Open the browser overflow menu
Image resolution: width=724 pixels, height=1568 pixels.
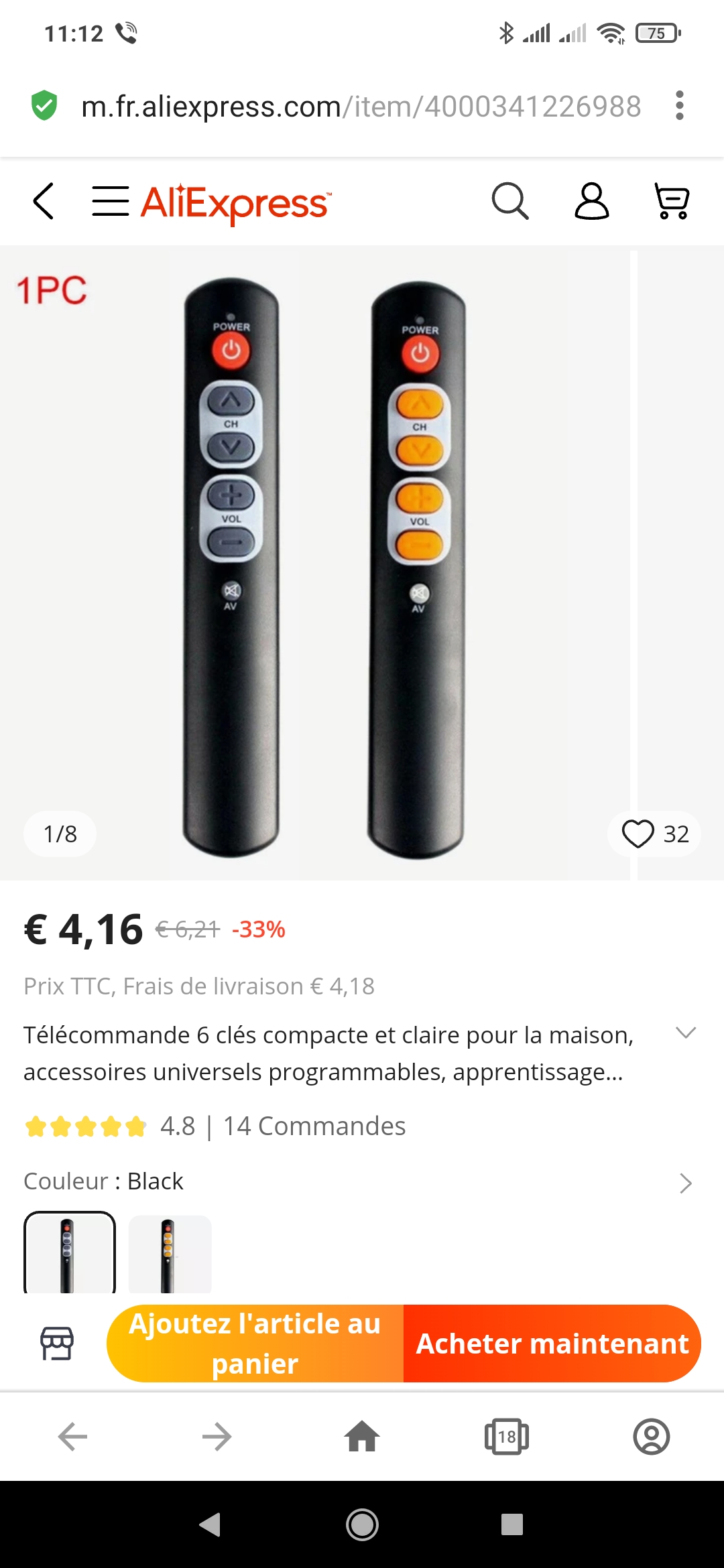[x=680, y=106]
